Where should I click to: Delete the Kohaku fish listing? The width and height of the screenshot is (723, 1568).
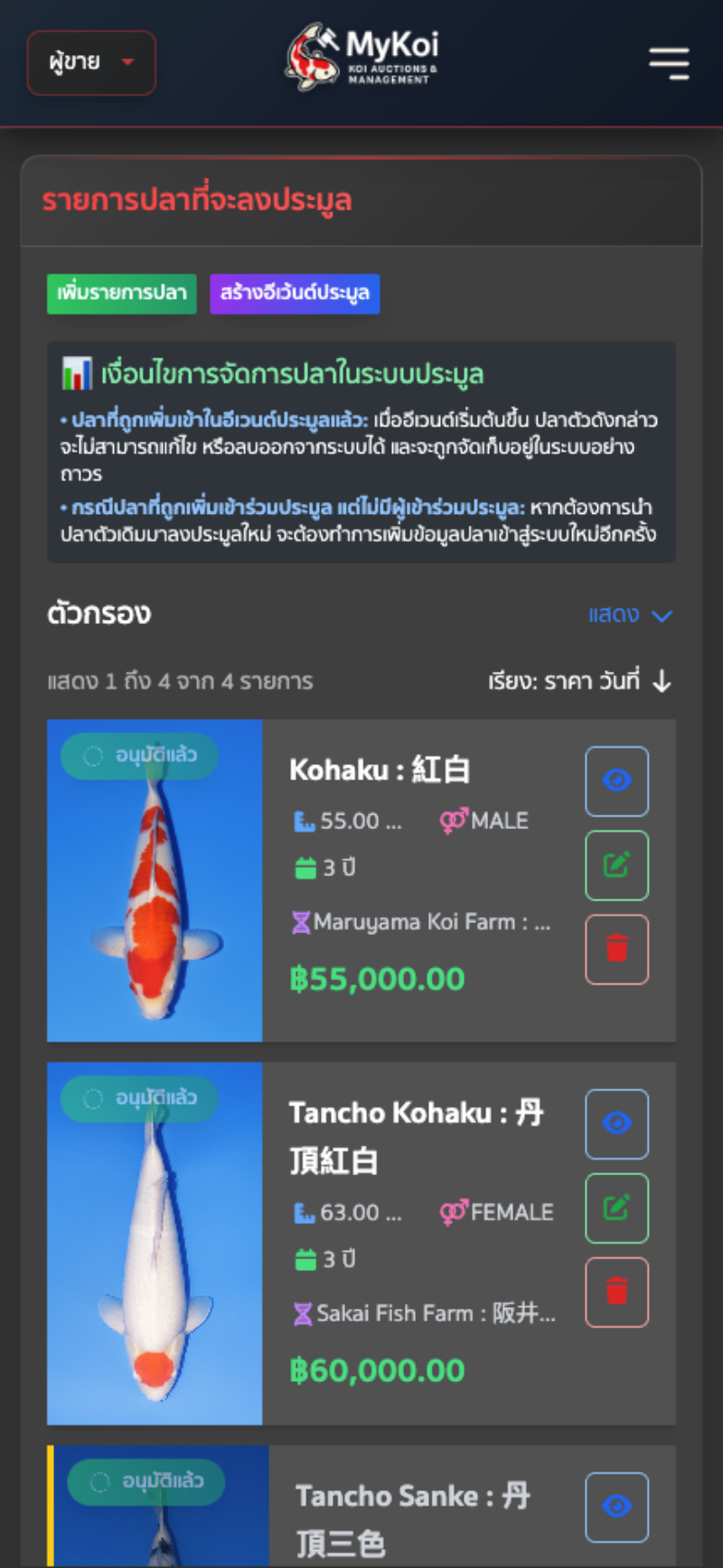point(616,949)
